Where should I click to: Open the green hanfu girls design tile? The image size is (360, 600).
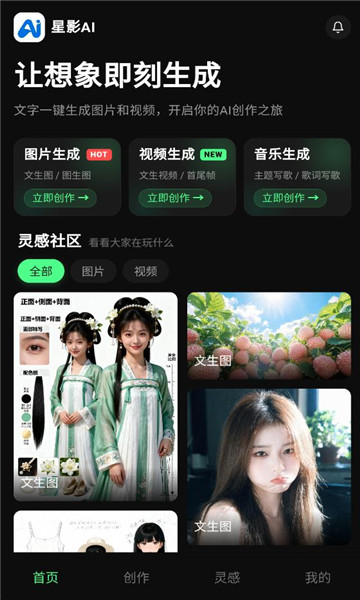click(96, 397)
